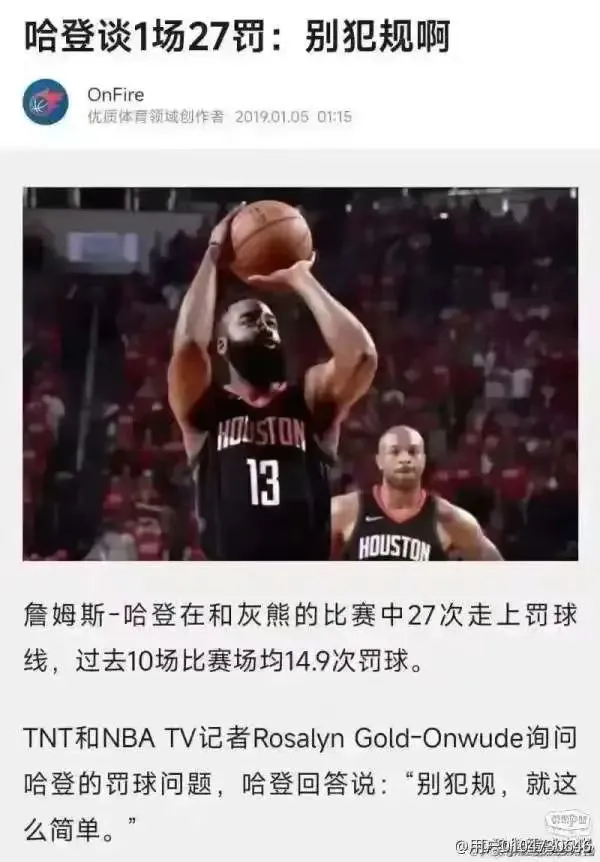
Task: Open the Houston player article photo
Action: point(300,373)
